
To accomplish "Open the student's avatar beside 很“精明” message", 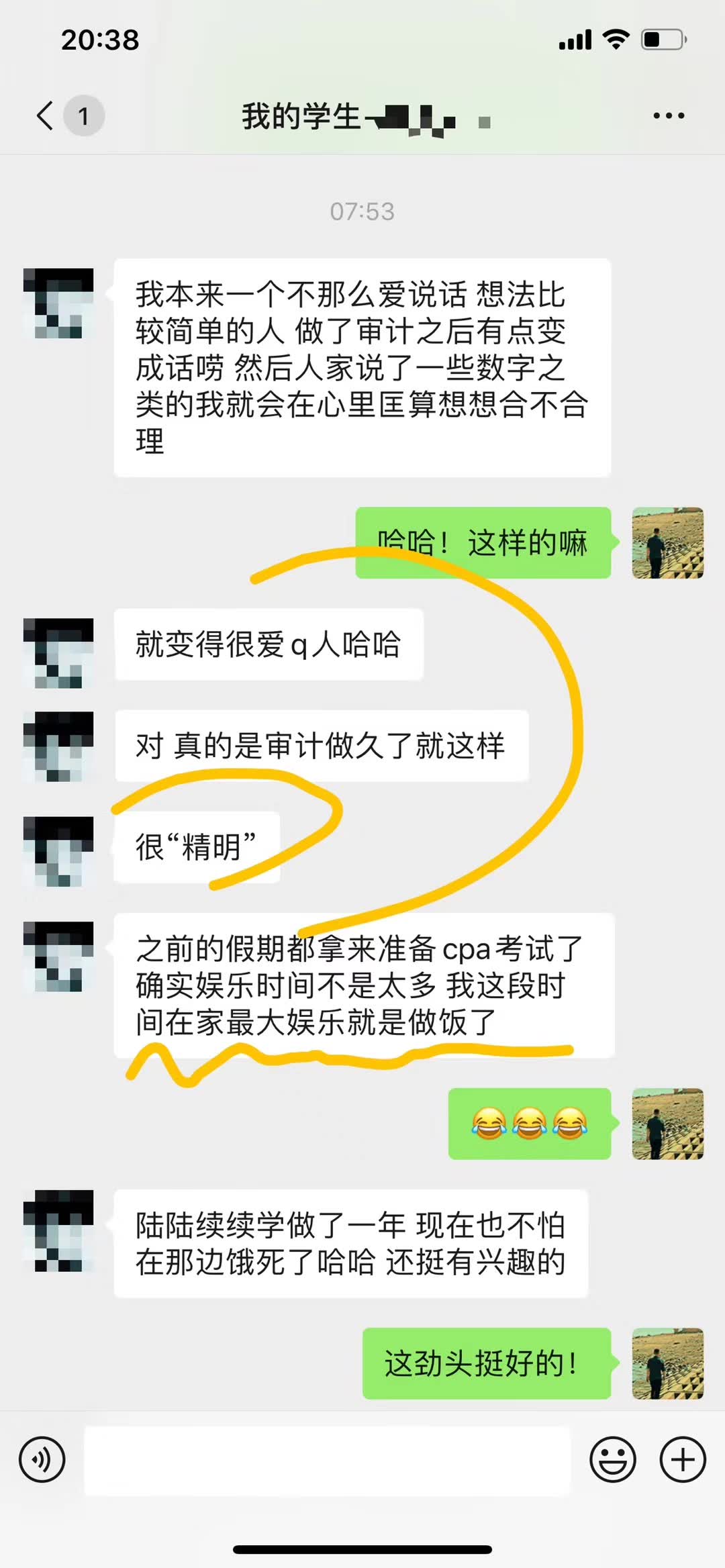I will coord(58,851).
